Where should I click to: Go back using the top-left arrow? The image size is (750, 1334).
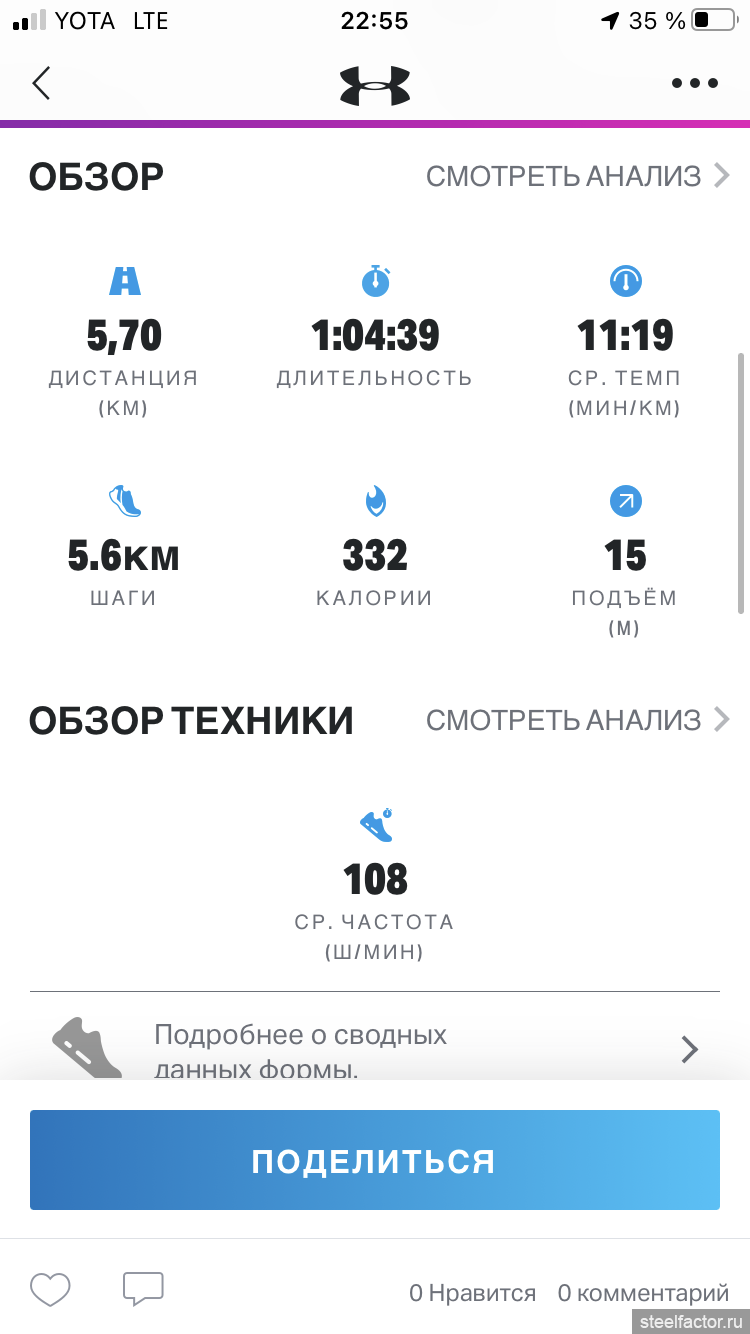click(x=41, y=83)
